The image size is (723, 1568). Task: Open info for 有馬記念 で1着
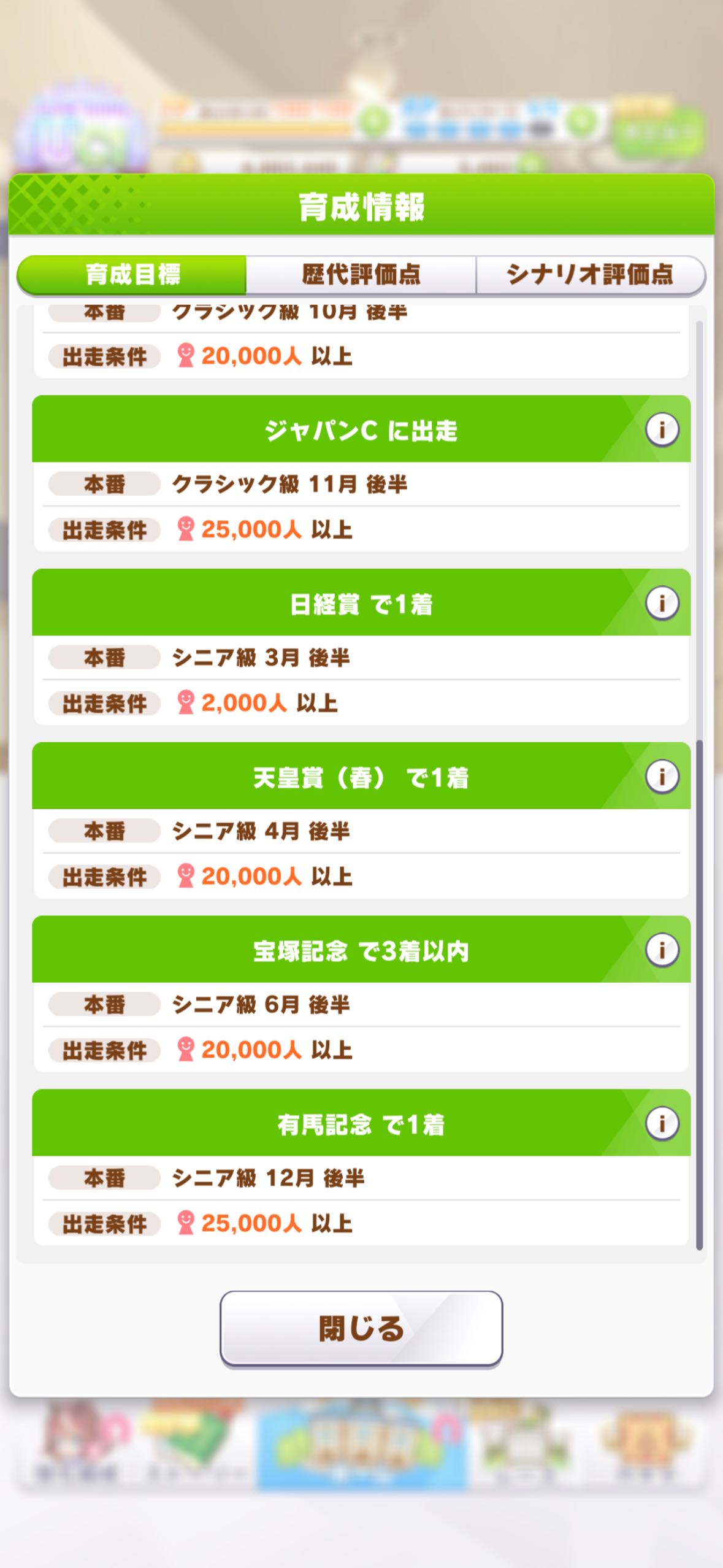tap(662, 1123)
